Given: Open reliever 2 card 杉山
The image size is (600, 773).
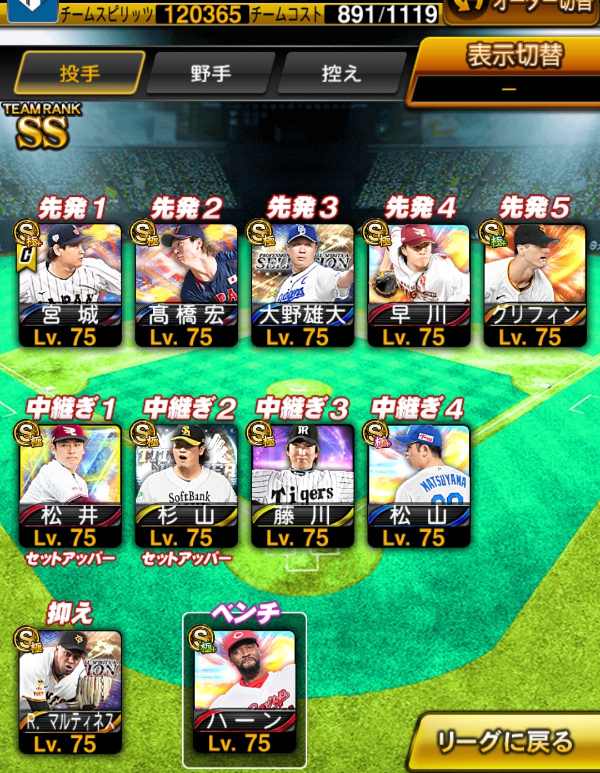Looking at the screenshot, I should (x=186, y=486).
